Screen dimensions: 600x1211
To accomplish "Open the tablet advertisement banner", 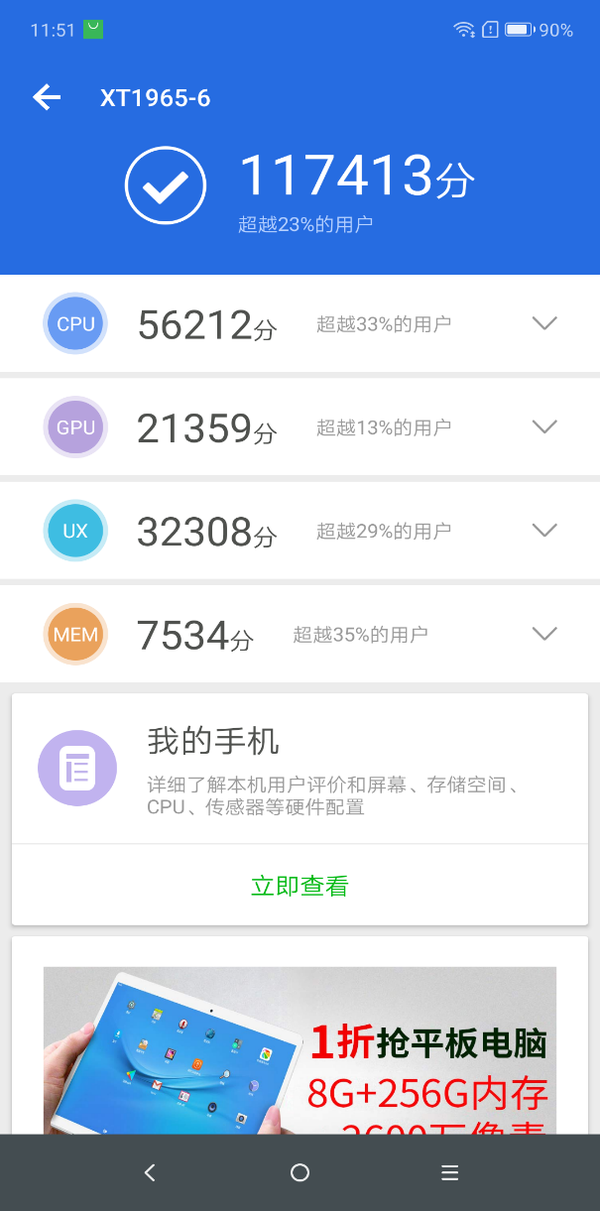I will tap(300, 1050).
